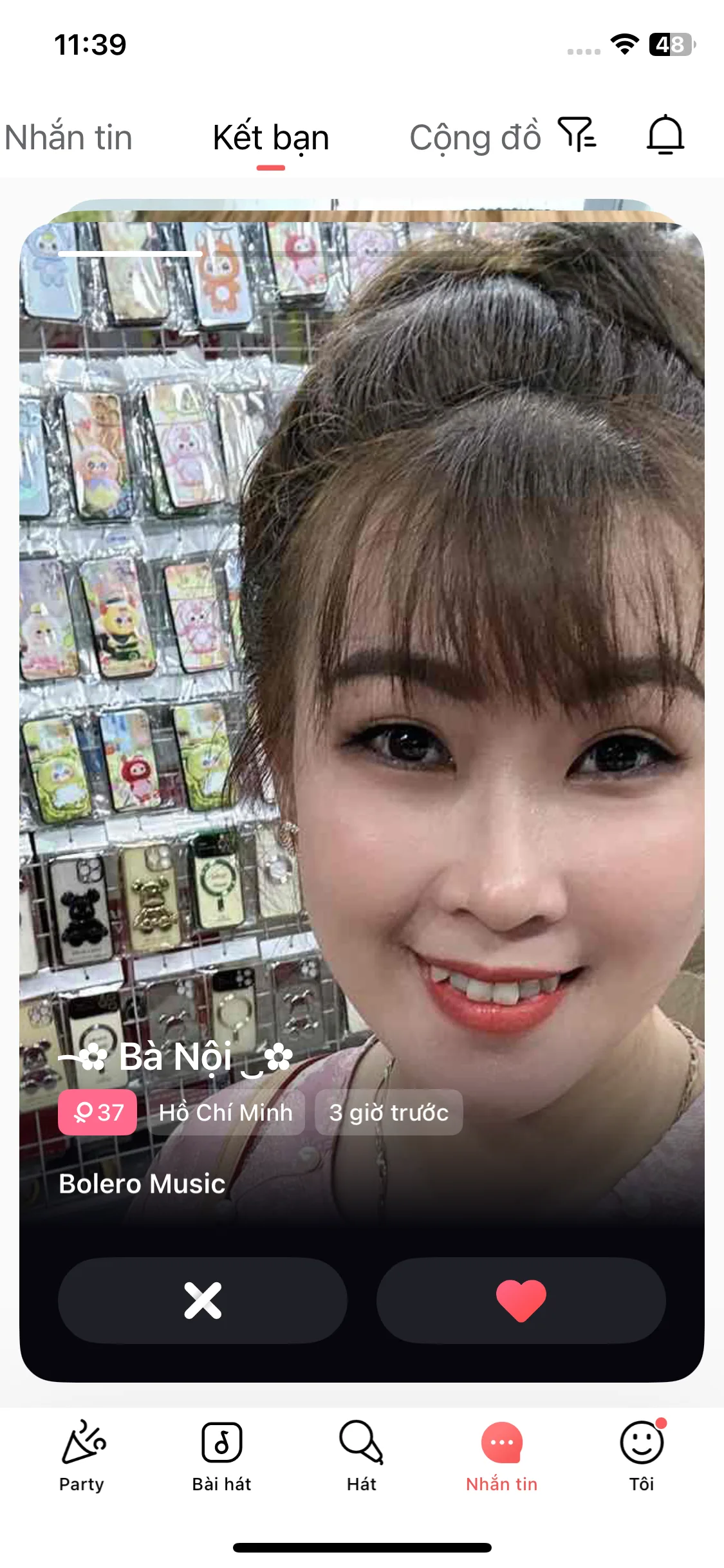
Task: Tap the distance badge showing 37
Action: 97,1112
